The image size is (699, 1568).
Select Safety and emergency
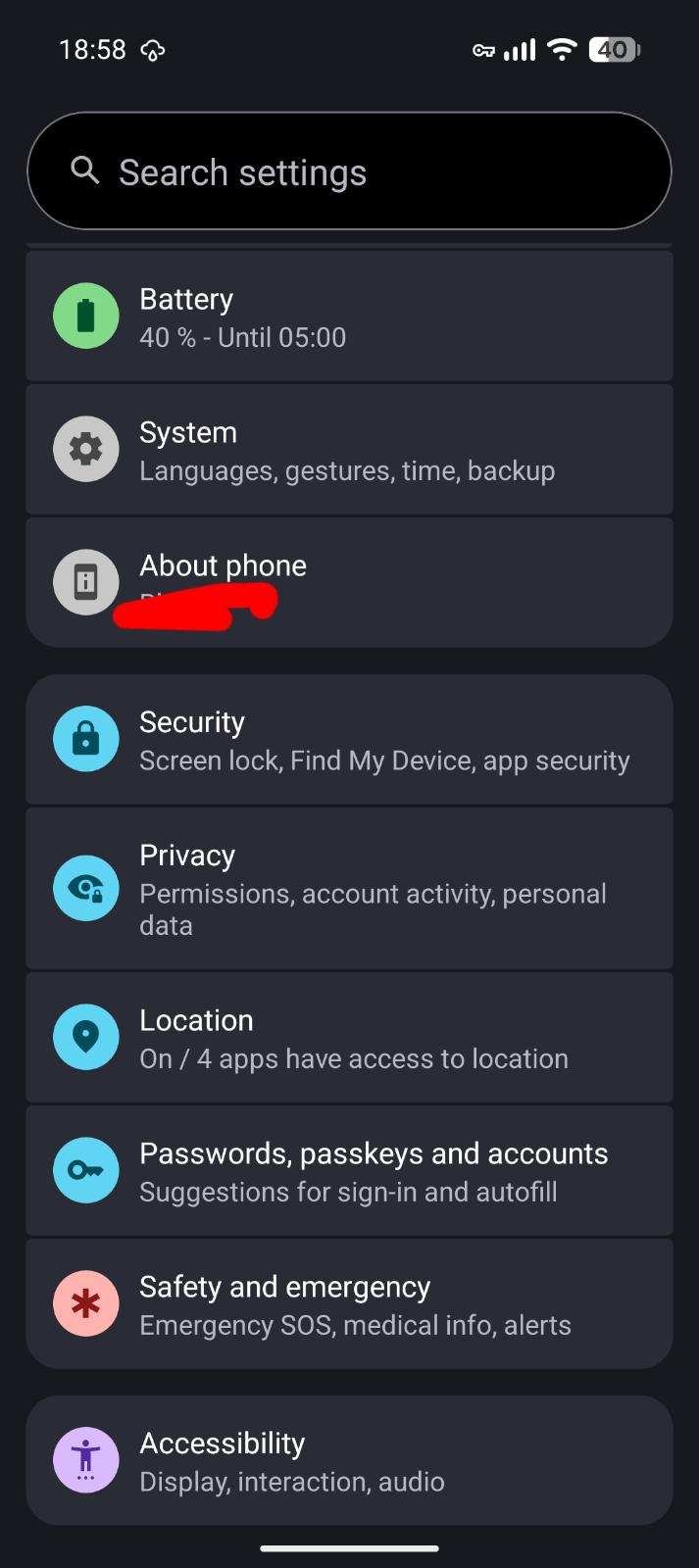click(349, 1303)
